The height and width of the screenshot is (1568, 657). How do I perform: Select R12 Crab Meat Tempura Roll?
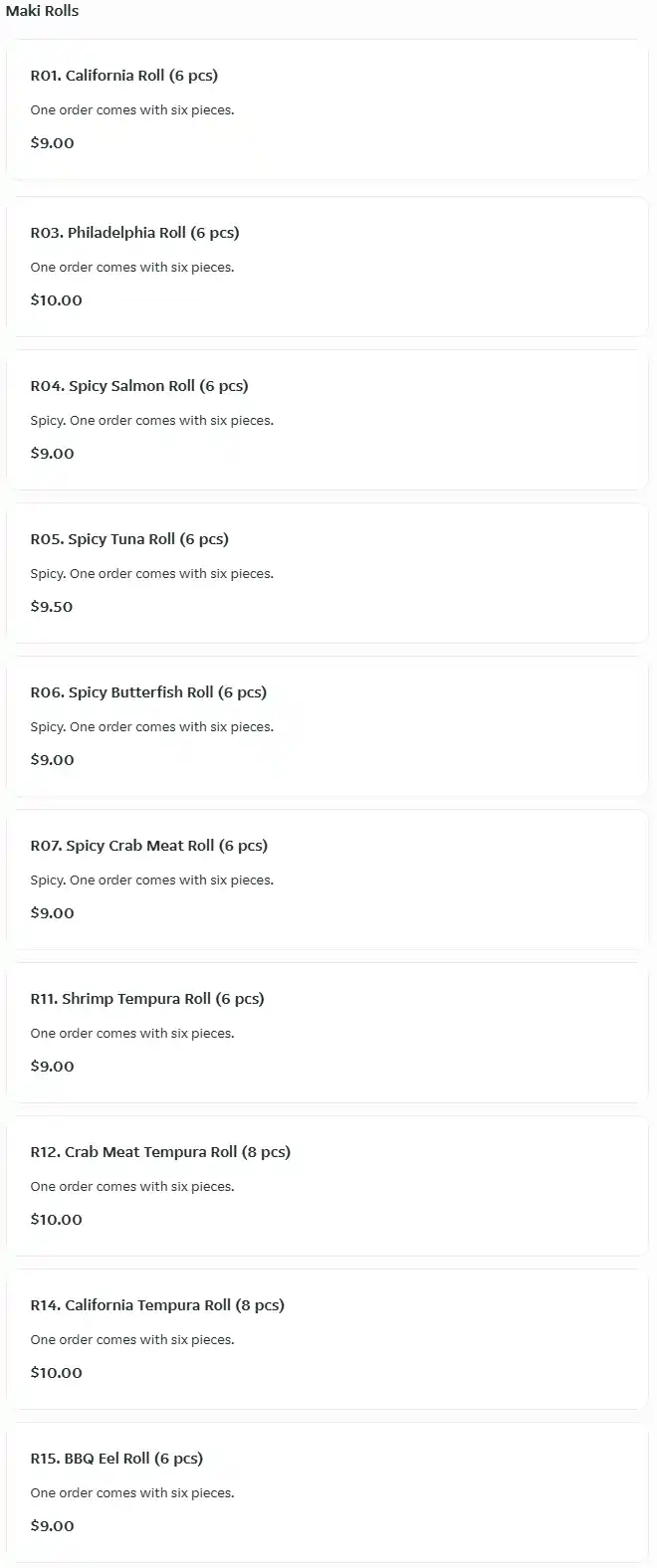[x=327, y=1186]
